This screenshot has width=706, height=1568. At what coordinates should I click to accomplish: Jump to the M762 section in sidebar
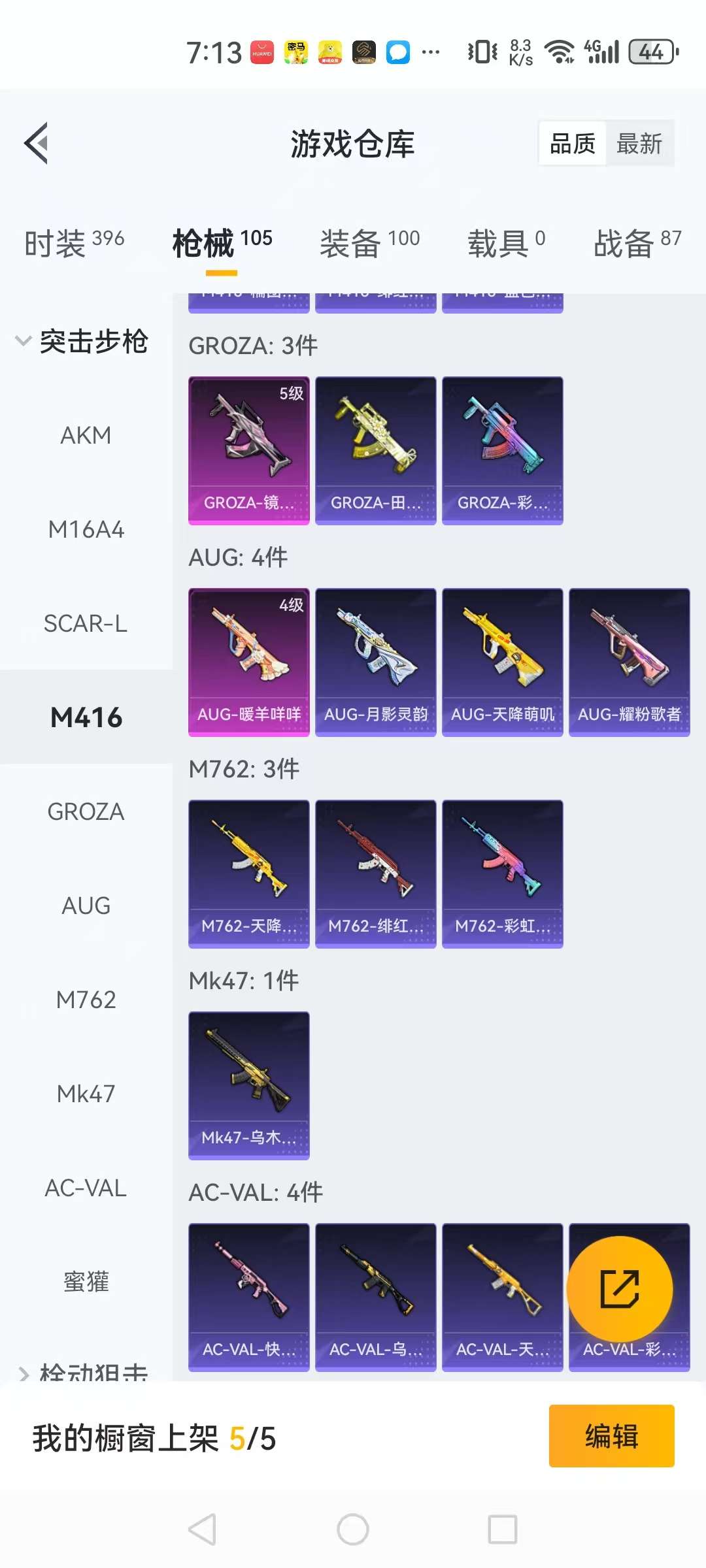click(86, 1000)
